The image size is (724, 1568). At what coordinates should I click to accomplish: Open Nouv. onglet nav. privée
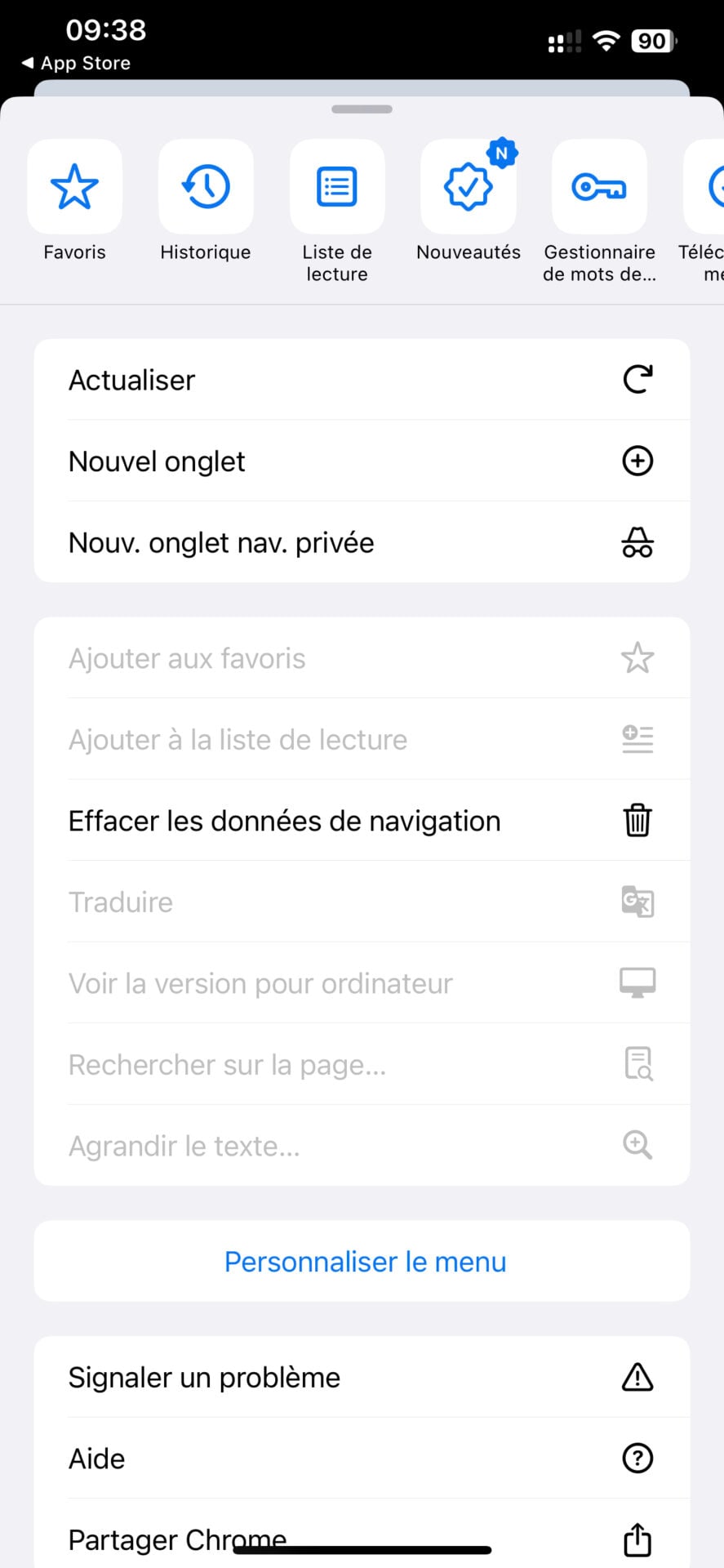pos(362,543)
